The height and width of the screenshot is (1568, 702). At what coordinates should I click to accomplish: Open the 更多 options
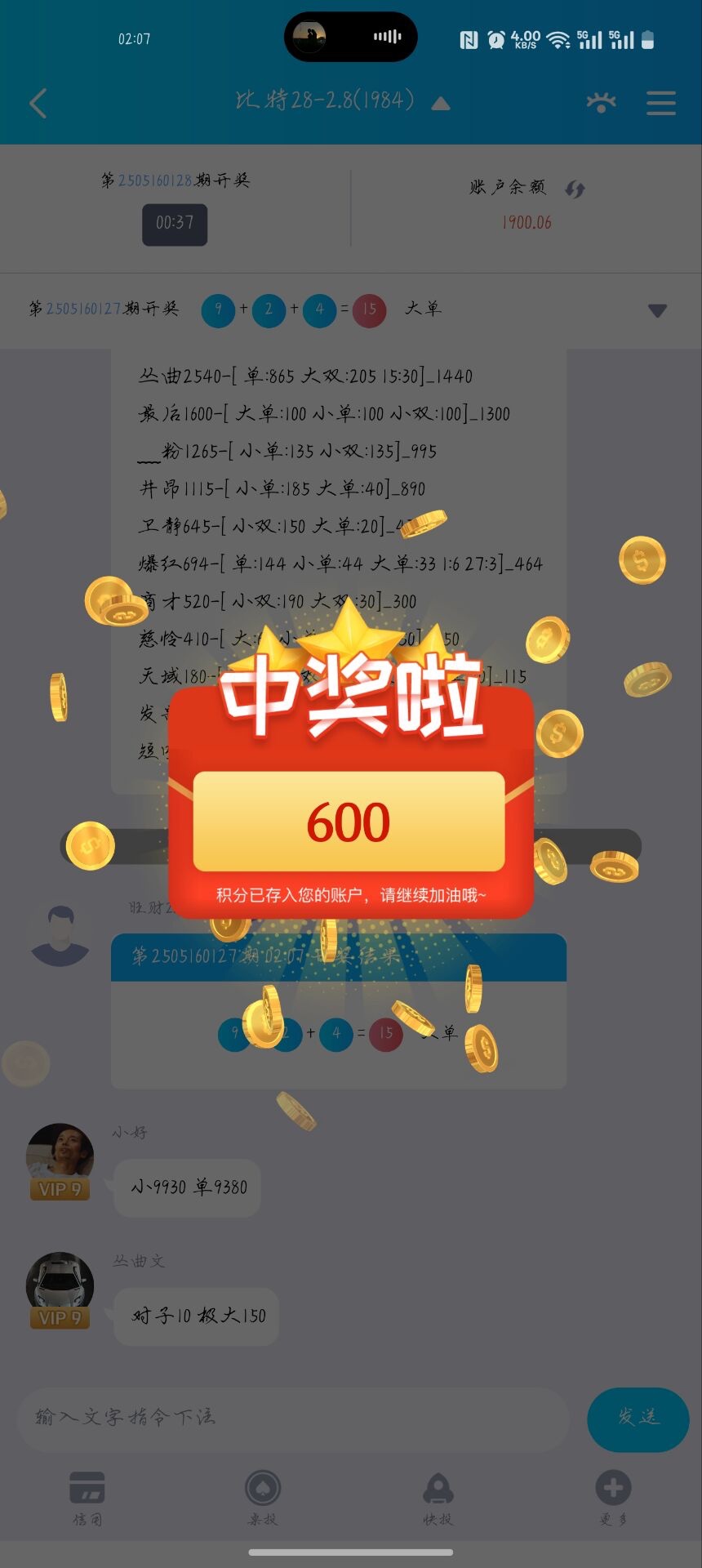[x=613, y=1497]
